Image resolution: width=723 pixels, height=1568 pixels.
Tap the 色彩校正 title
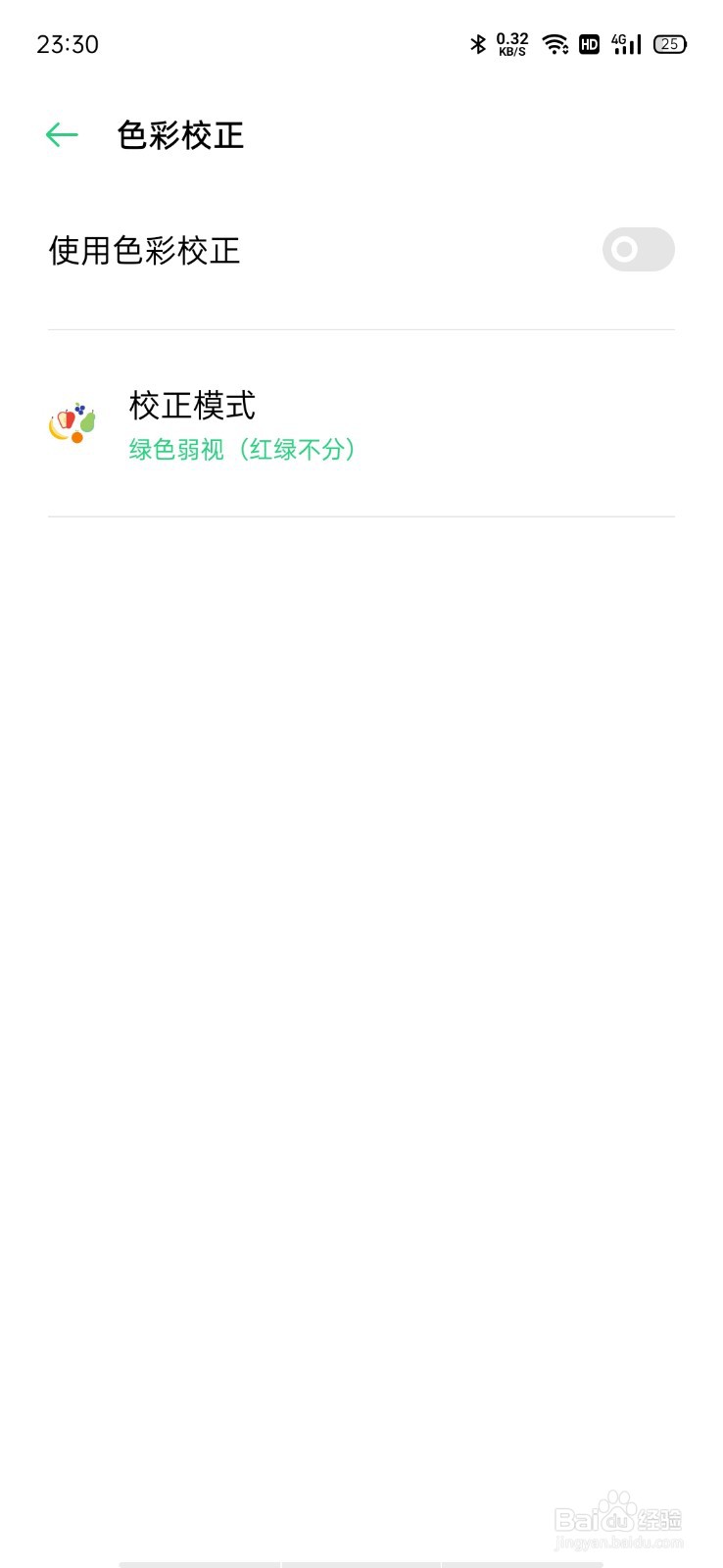pos(180,136)
